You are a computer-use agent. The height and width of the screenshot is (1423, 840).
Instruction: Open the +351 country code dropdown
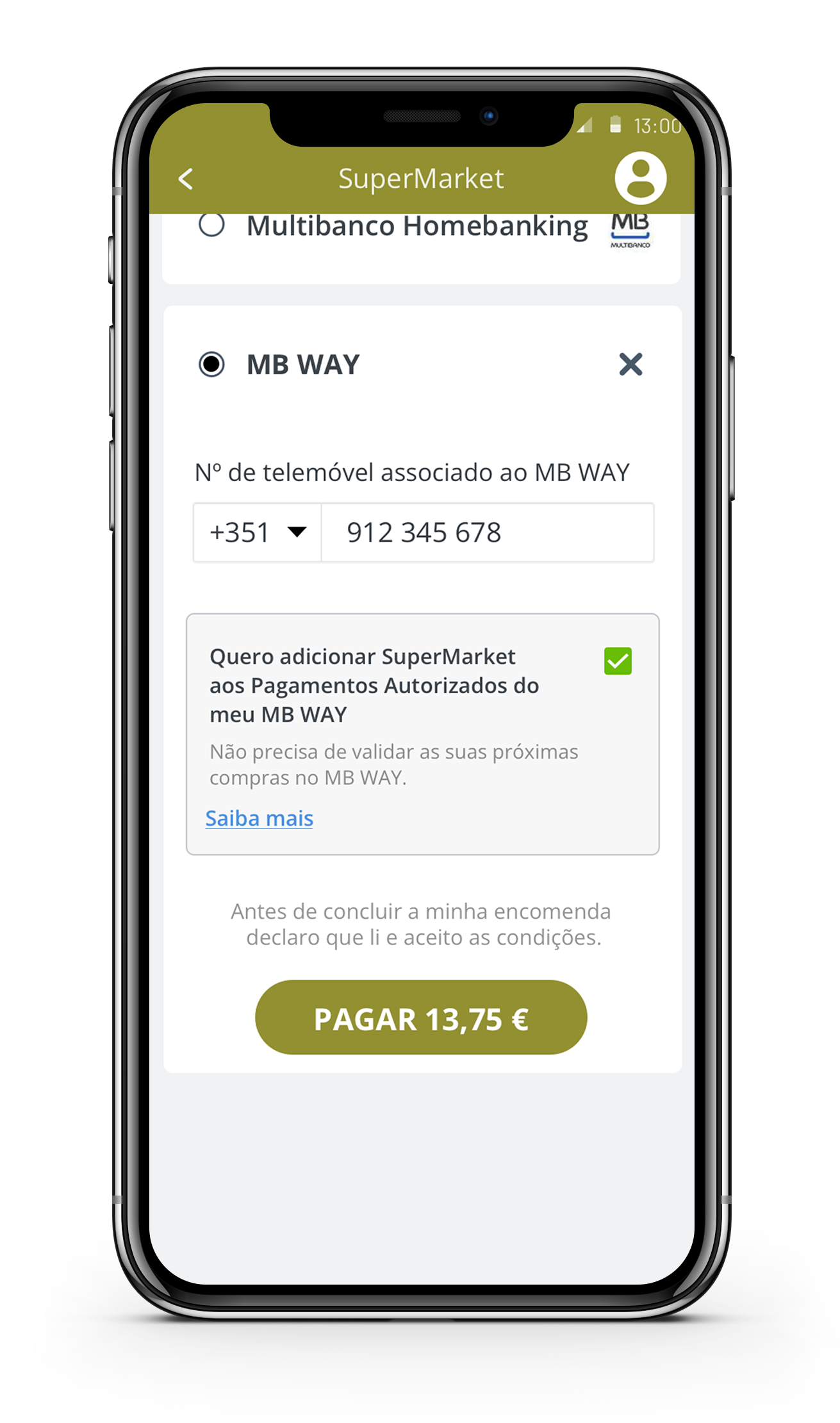coord(258,532)
